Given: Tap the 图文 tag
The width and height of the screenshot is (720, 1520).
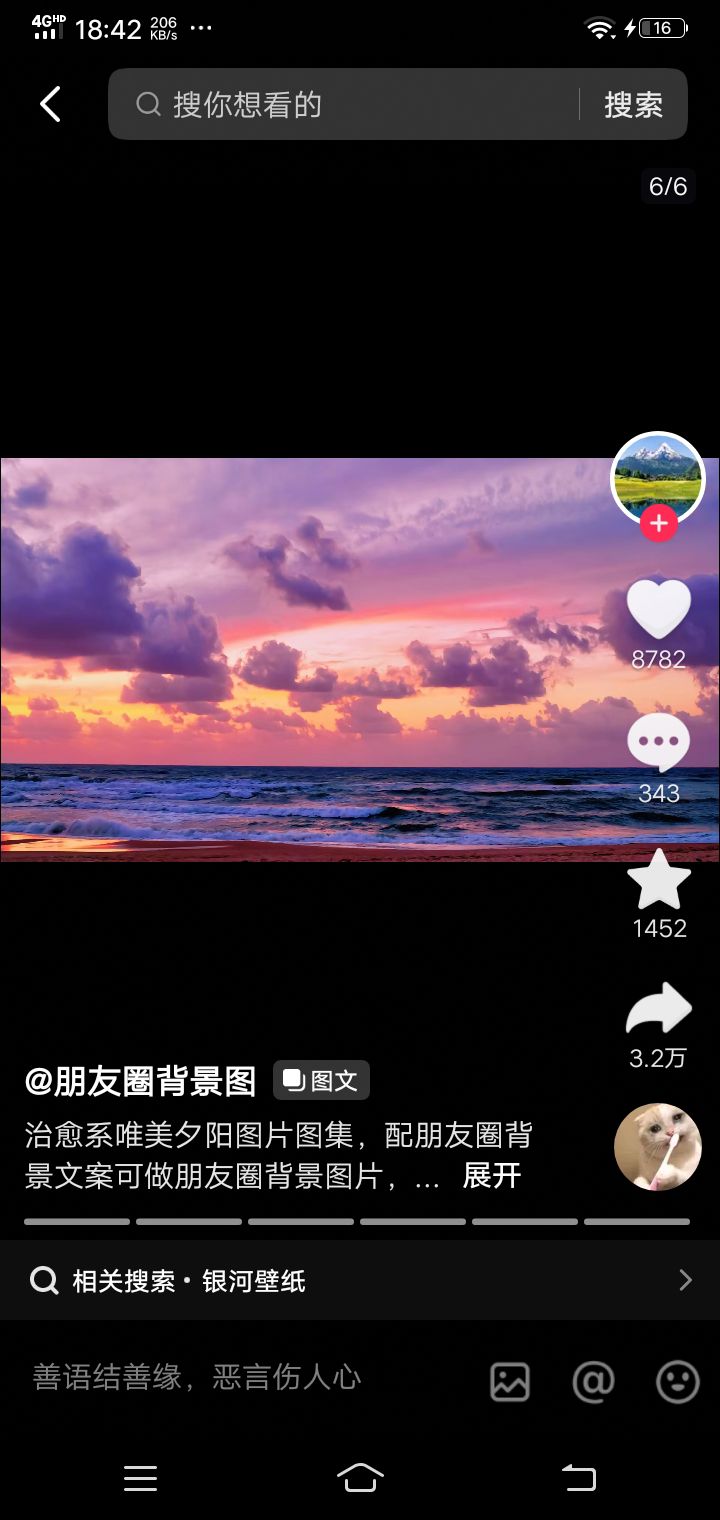Looking at the screenshot, I should [321, 1080].
